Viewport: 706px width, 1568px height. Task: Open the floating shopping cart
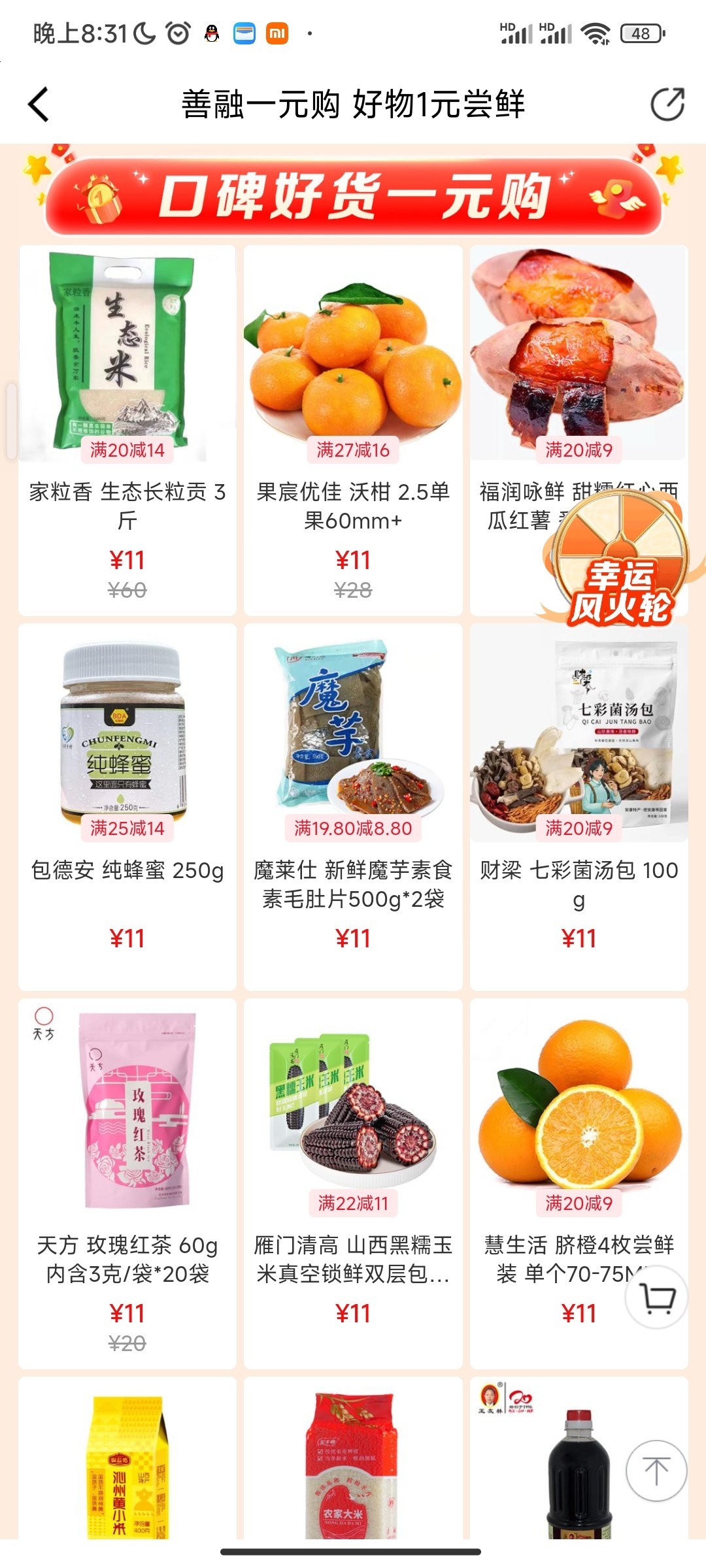click(x=656, y=1298)
